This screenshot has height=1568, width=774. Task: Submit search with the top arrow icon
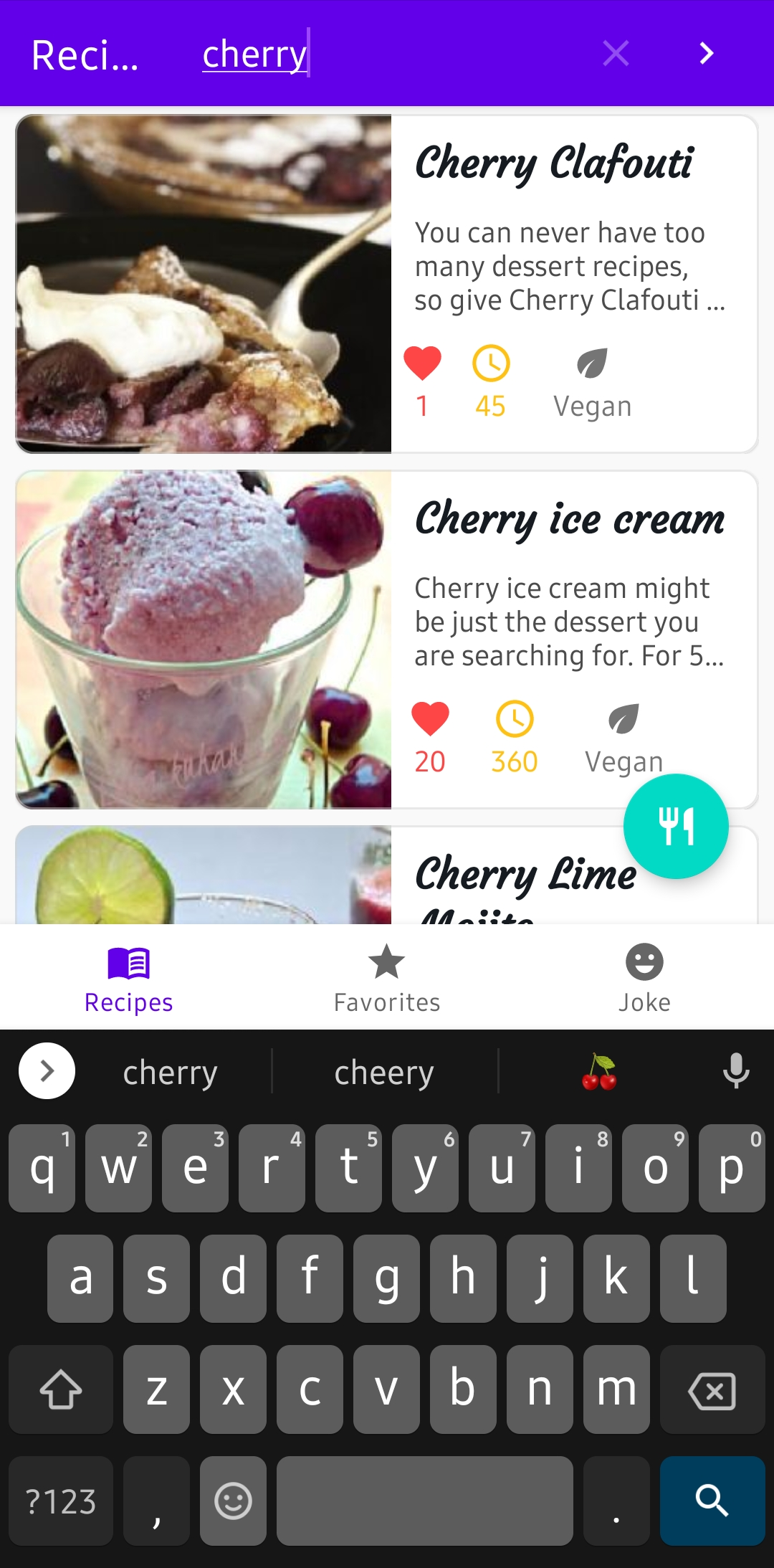(707, 53)
